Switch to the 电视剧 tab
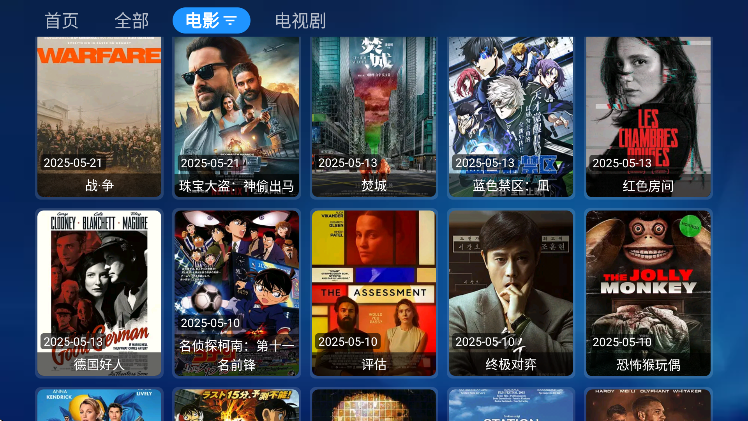 click(x=300, y=21)
